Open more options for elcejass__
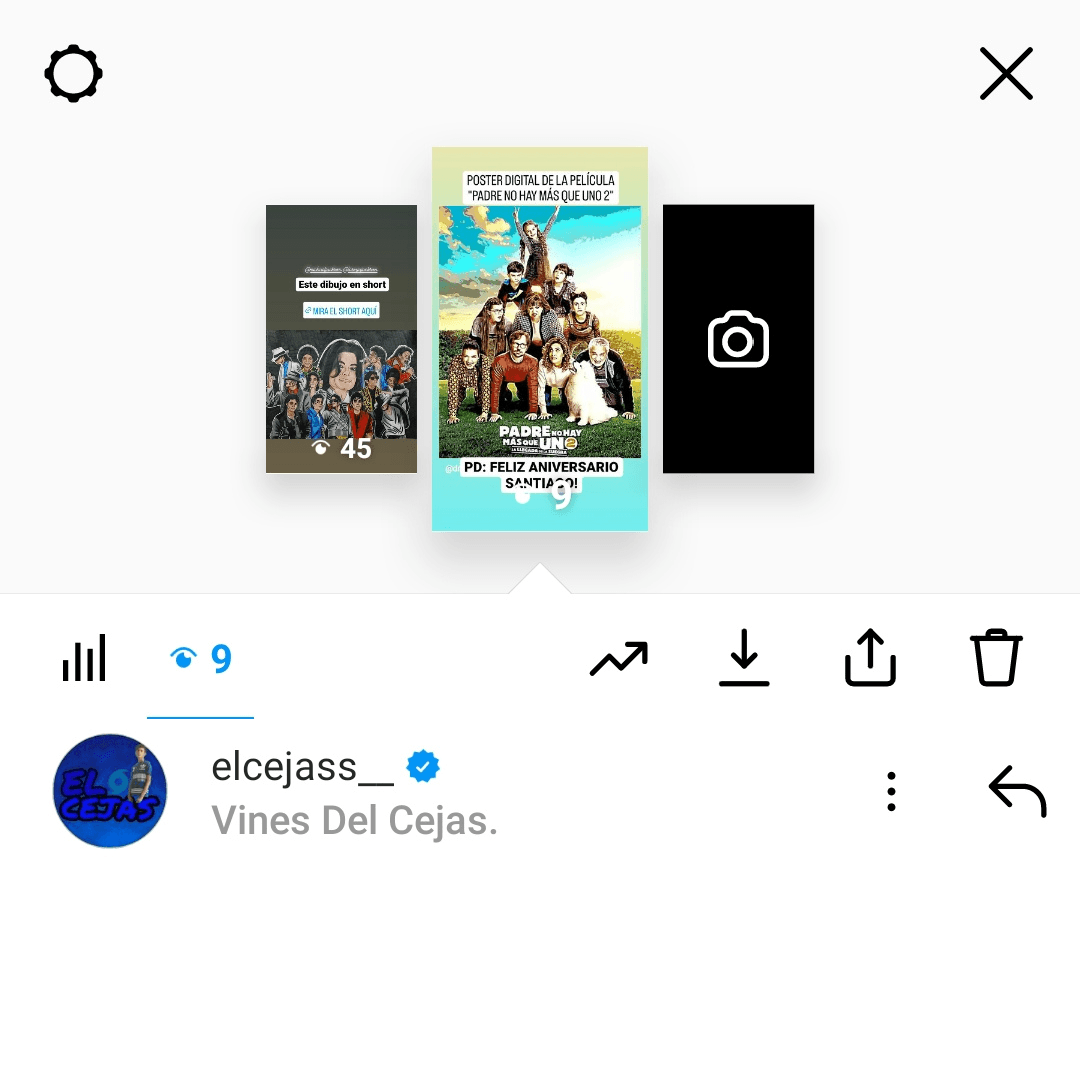This screenshot has height=1080, width=1080. coord(891,791)
